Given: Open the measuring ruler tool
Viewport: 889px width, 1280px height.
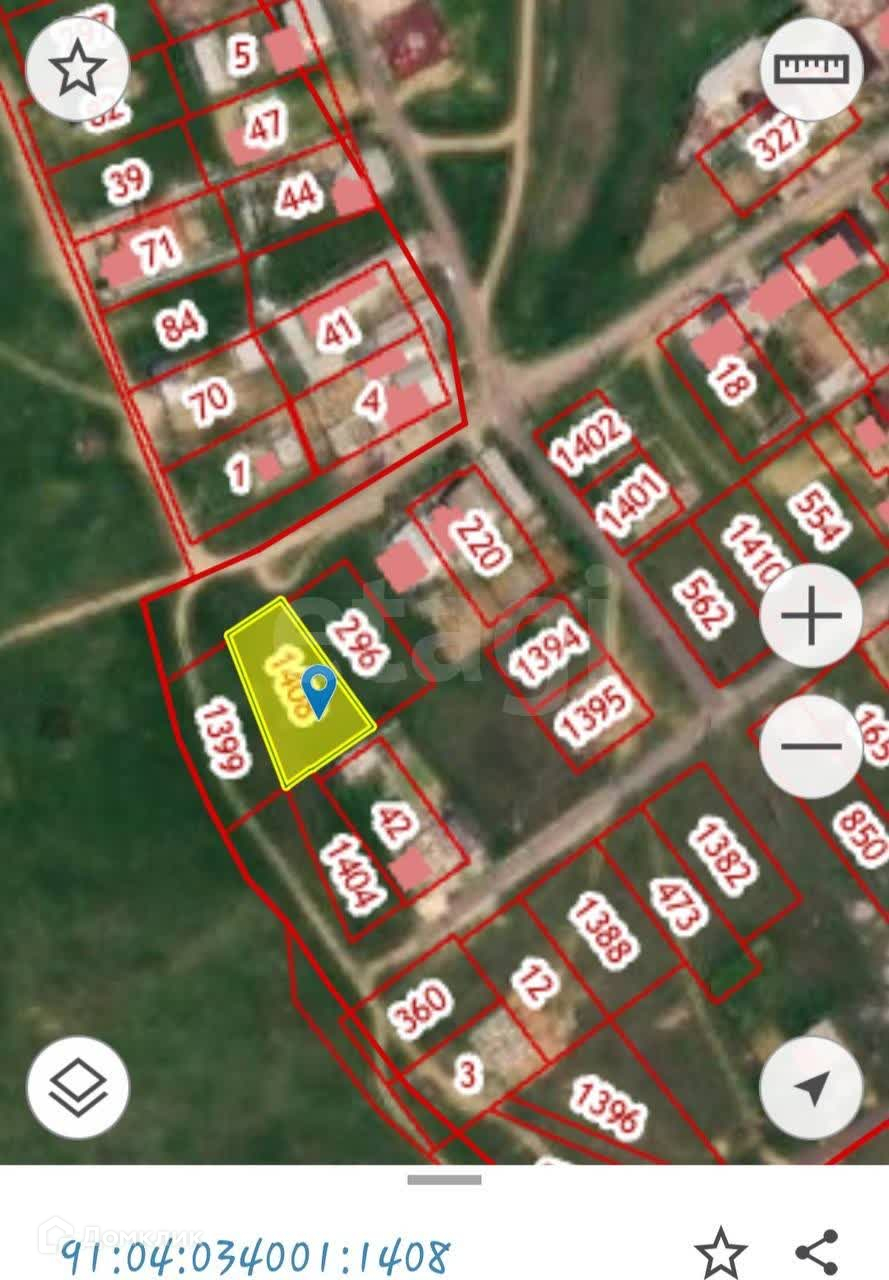Looking at the screenshot, I should (811, 68).
